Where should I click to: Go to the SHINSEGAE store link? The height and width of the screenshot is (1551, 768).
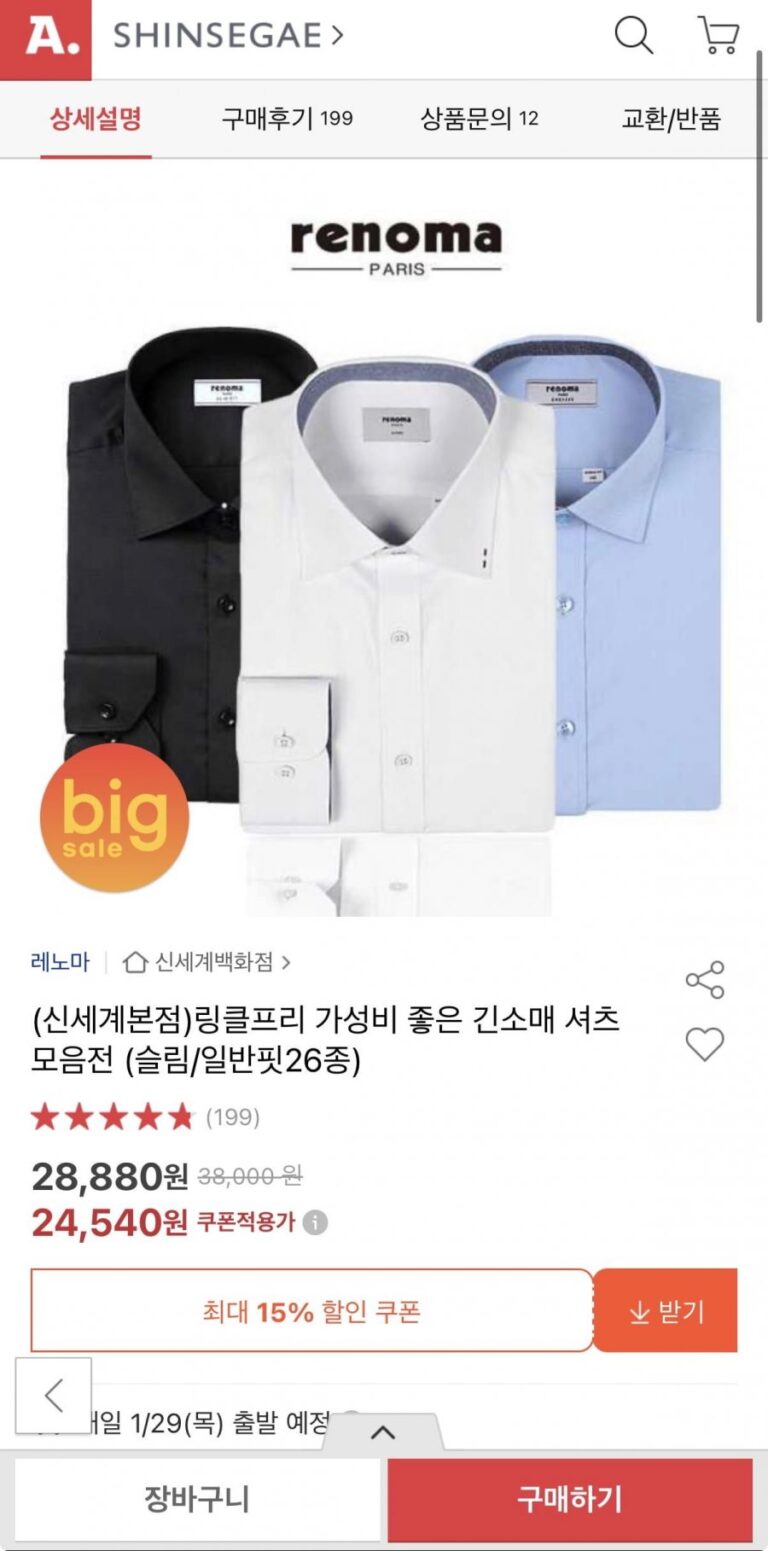[228, 37]
